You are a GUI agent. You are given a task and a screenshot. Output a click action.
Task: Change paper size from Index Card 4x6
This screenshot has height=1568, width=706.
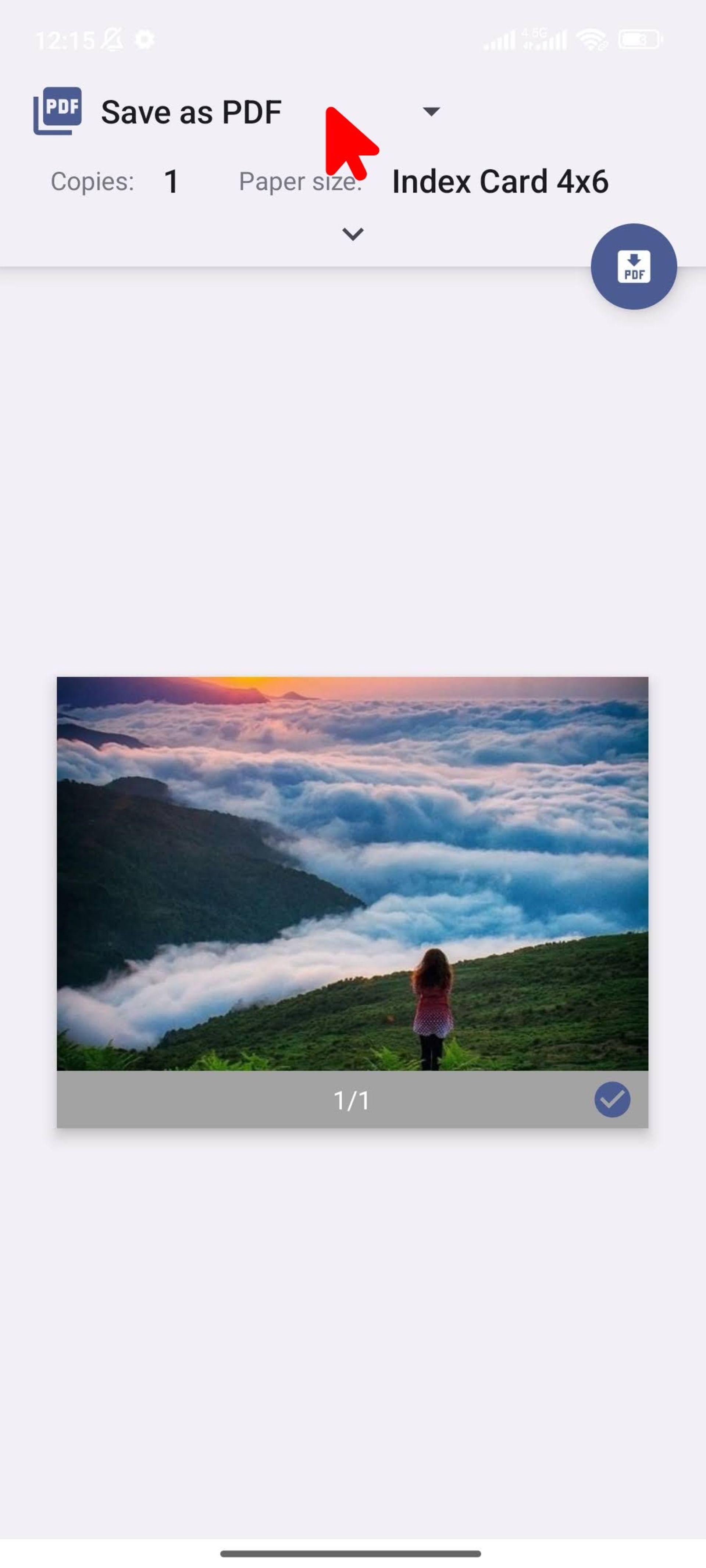(x=499, y=182)
